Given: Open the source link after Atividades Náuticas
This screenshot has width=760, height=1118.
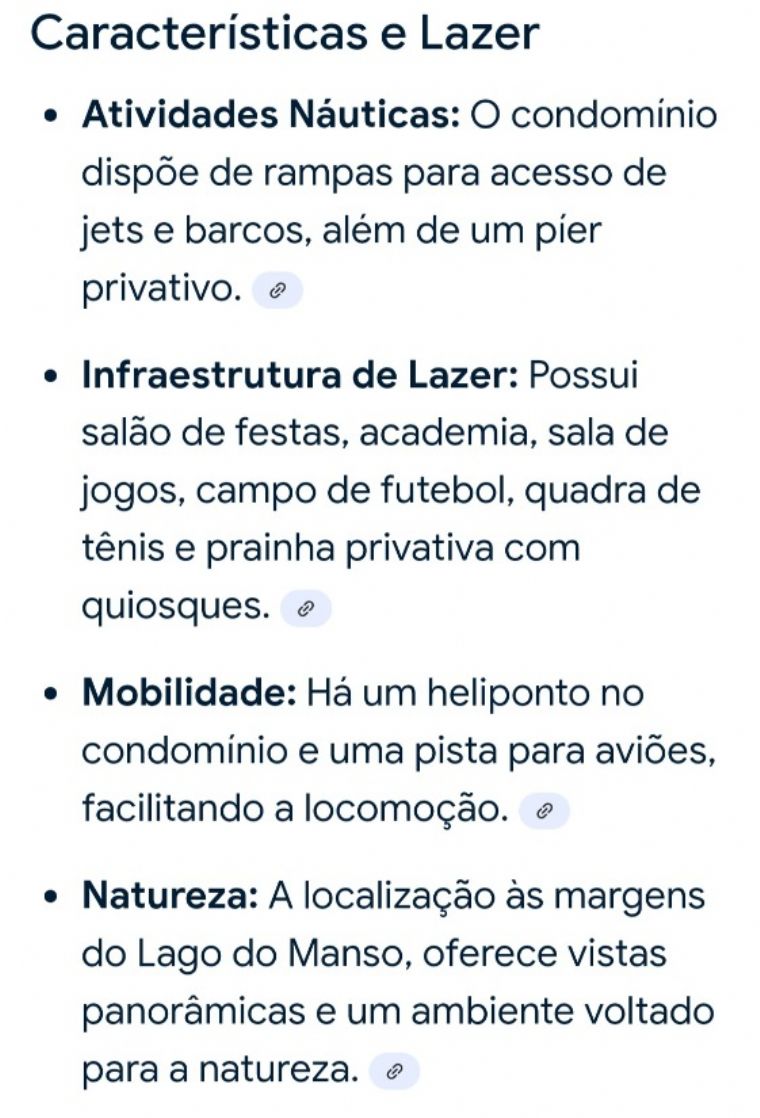Looking at the screenshot, I should click(278, 291).
